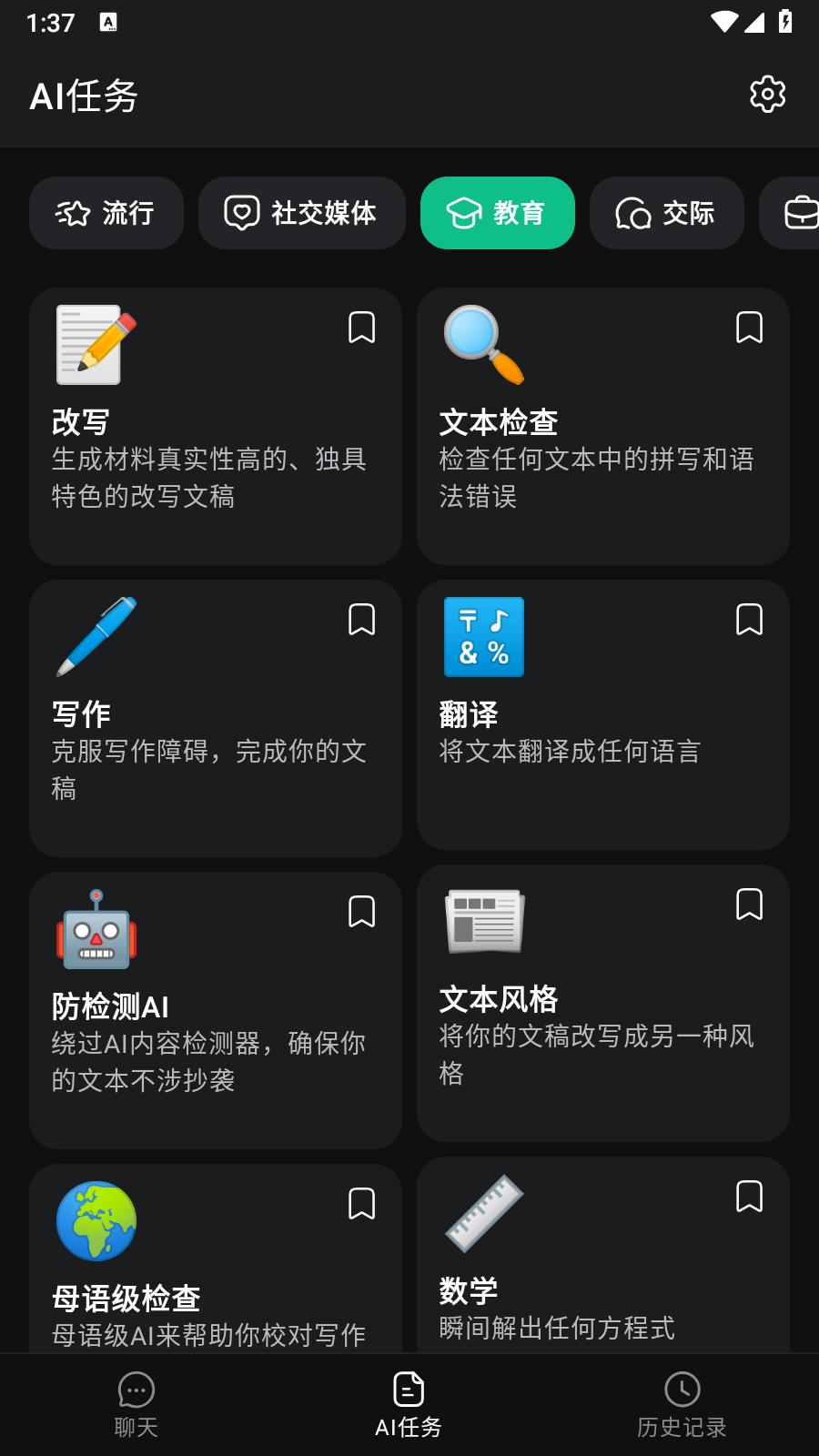
Task: Select the 交际 category tab
Action: coord(667,213)
